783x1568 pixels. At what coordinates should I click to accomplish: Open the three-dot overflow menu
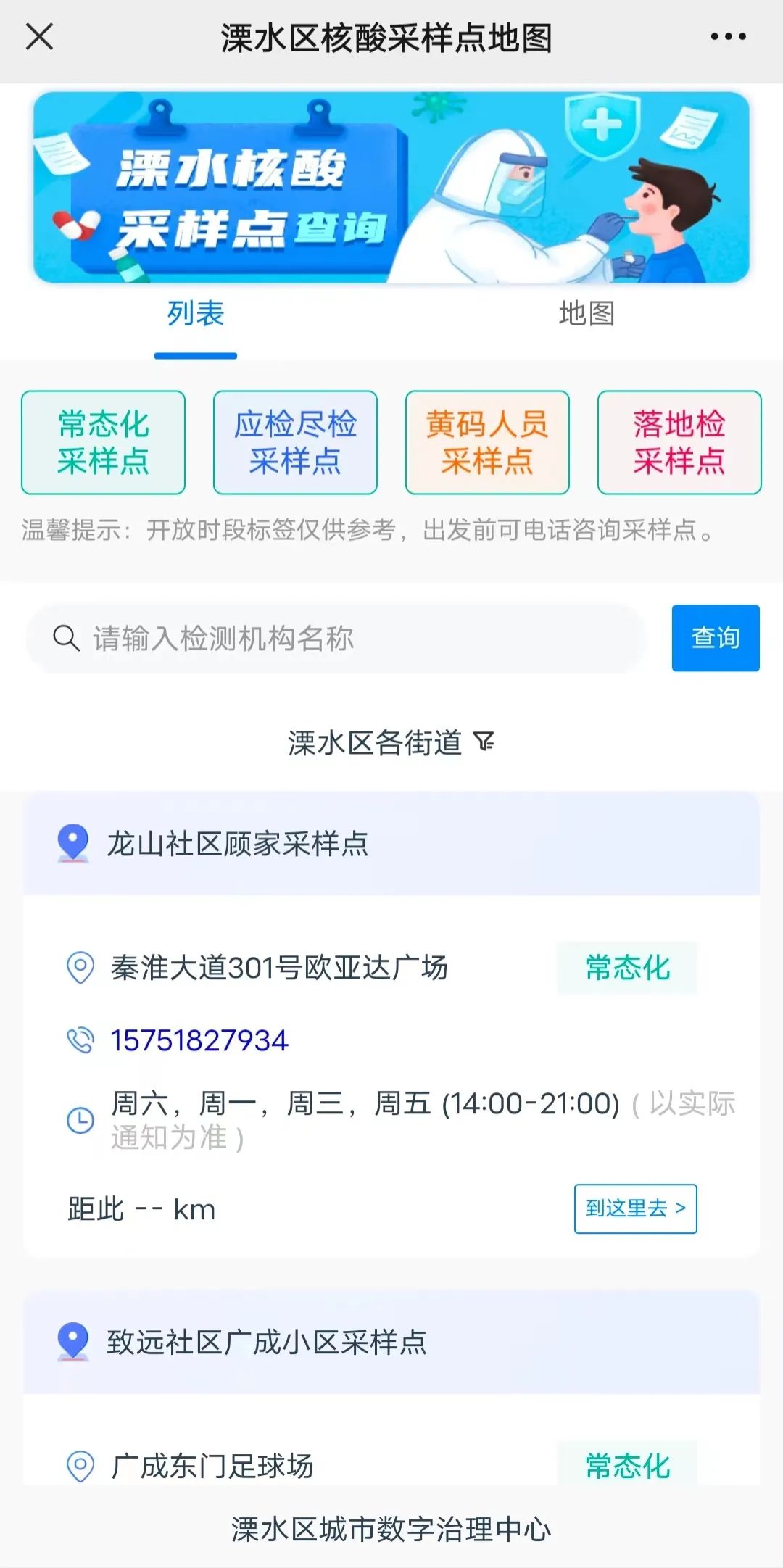pyautogui.click(x=728, y=37)
